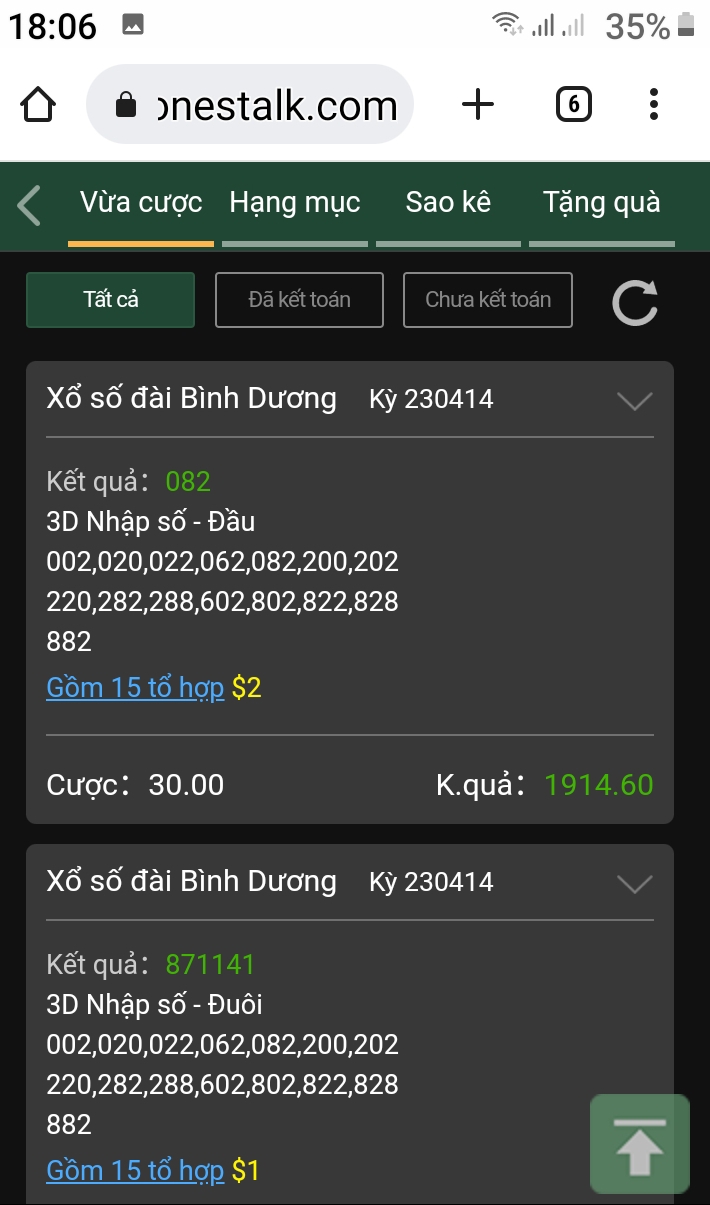
Task: Open the Sao kê tab
Action: [448, 204]
